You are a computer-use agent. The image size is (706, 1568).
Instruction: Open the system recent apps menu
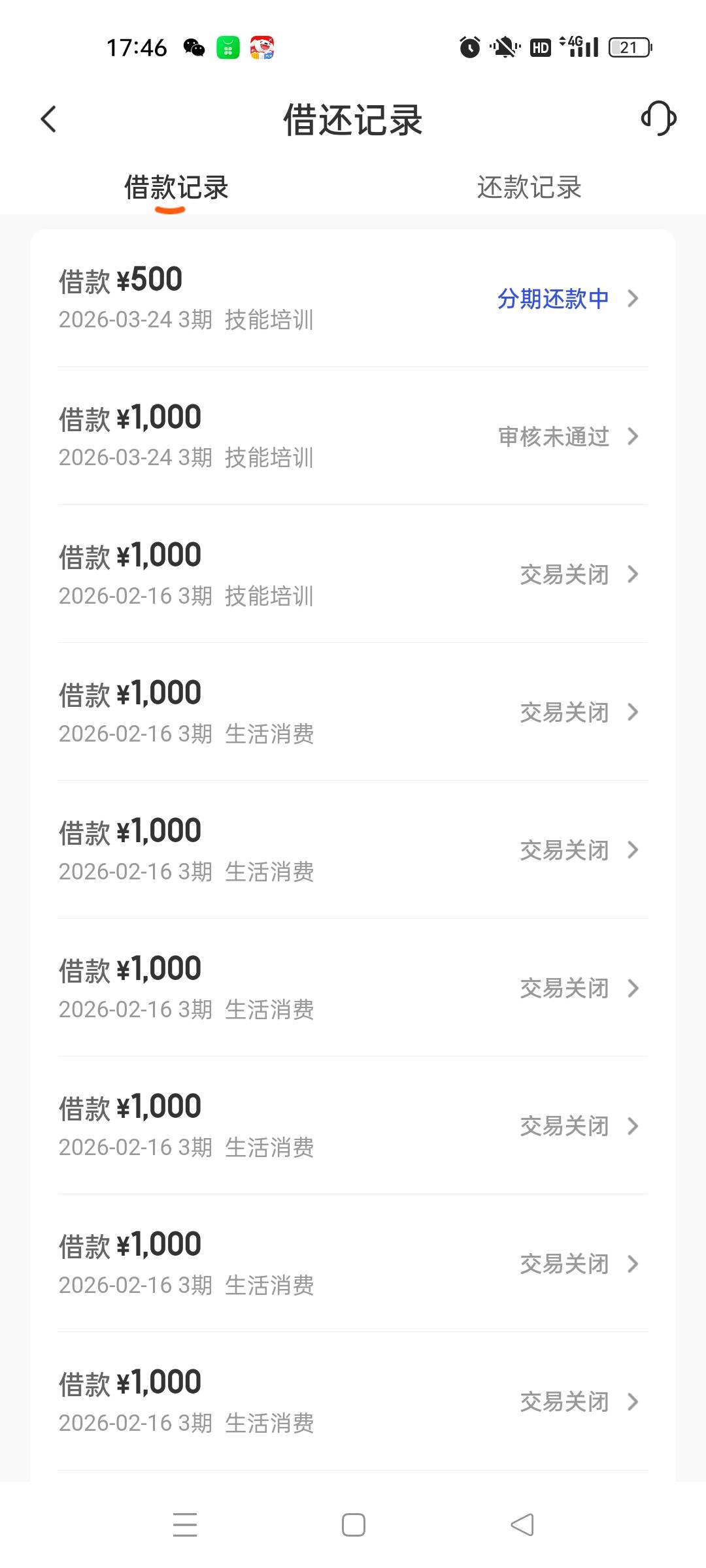(185, 1525)
